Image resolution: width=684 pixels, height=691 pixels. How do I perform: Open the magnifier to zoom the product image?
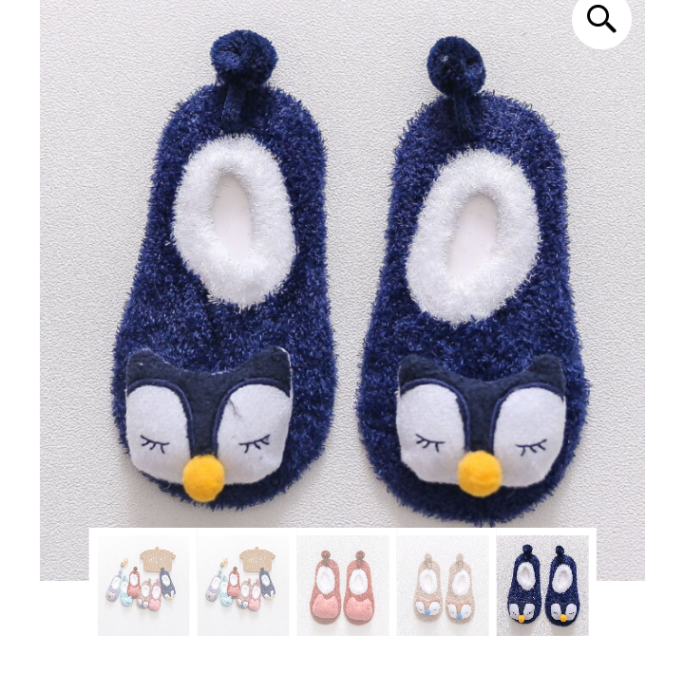(x=602, y=19)
